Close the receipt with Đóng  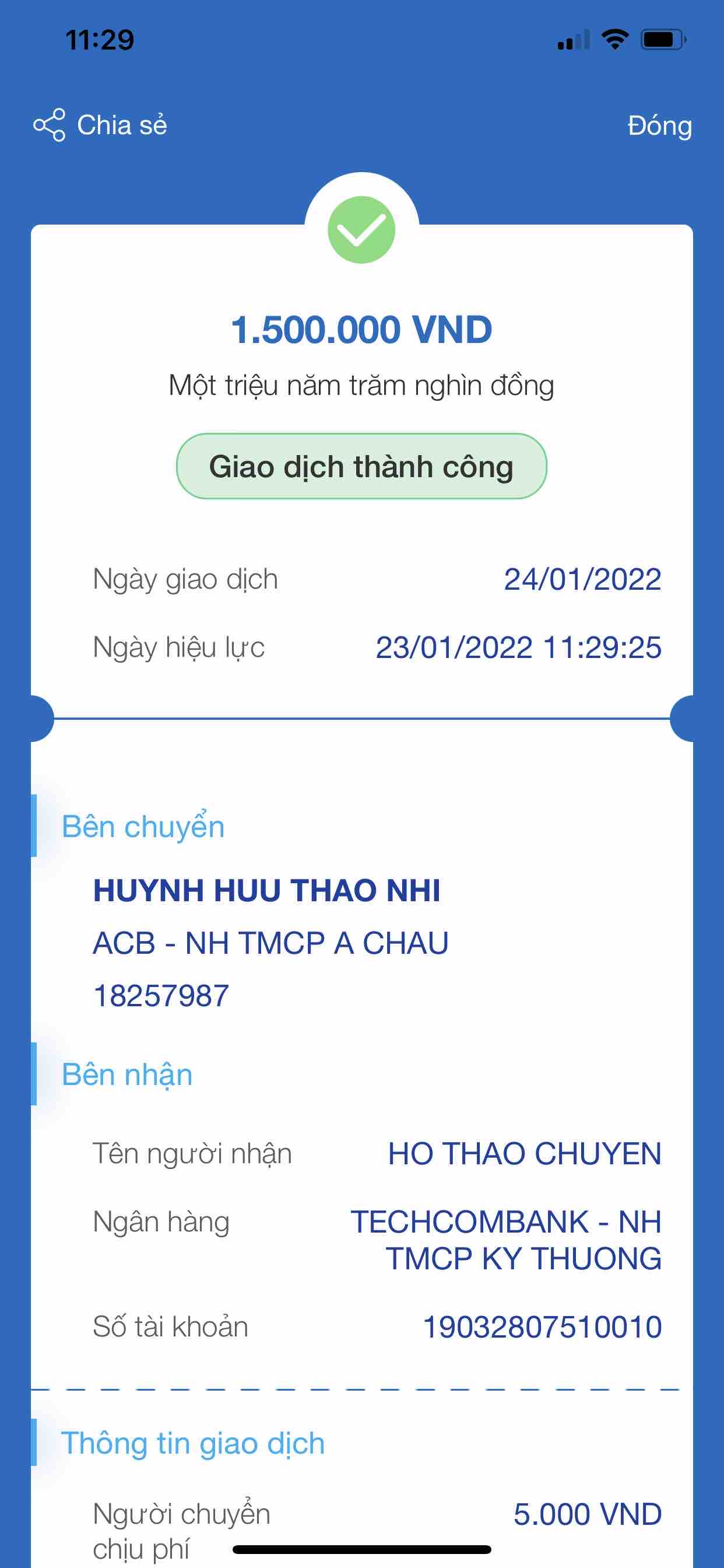[659, 126]
